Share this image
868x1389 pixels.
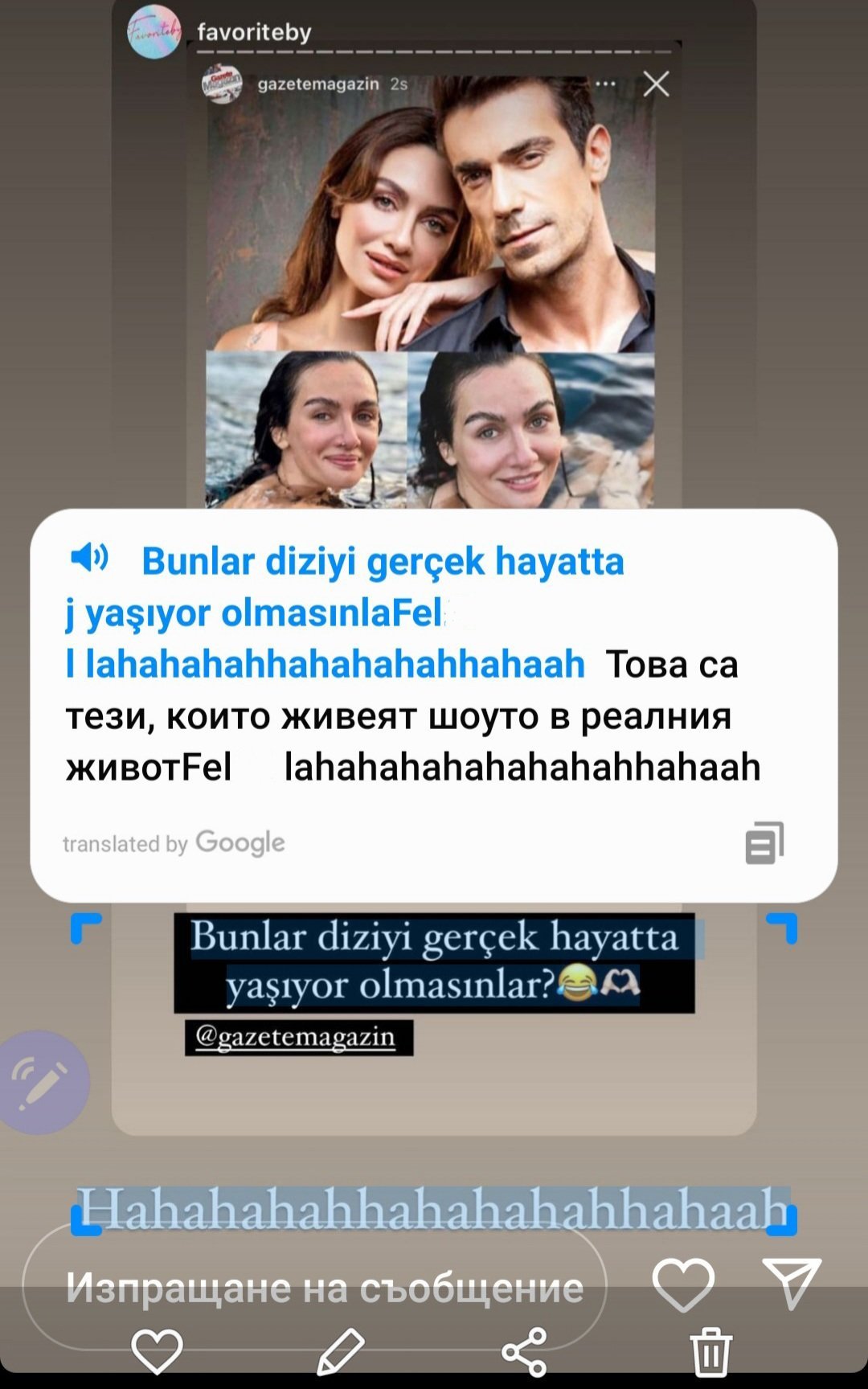[524, 1351]
